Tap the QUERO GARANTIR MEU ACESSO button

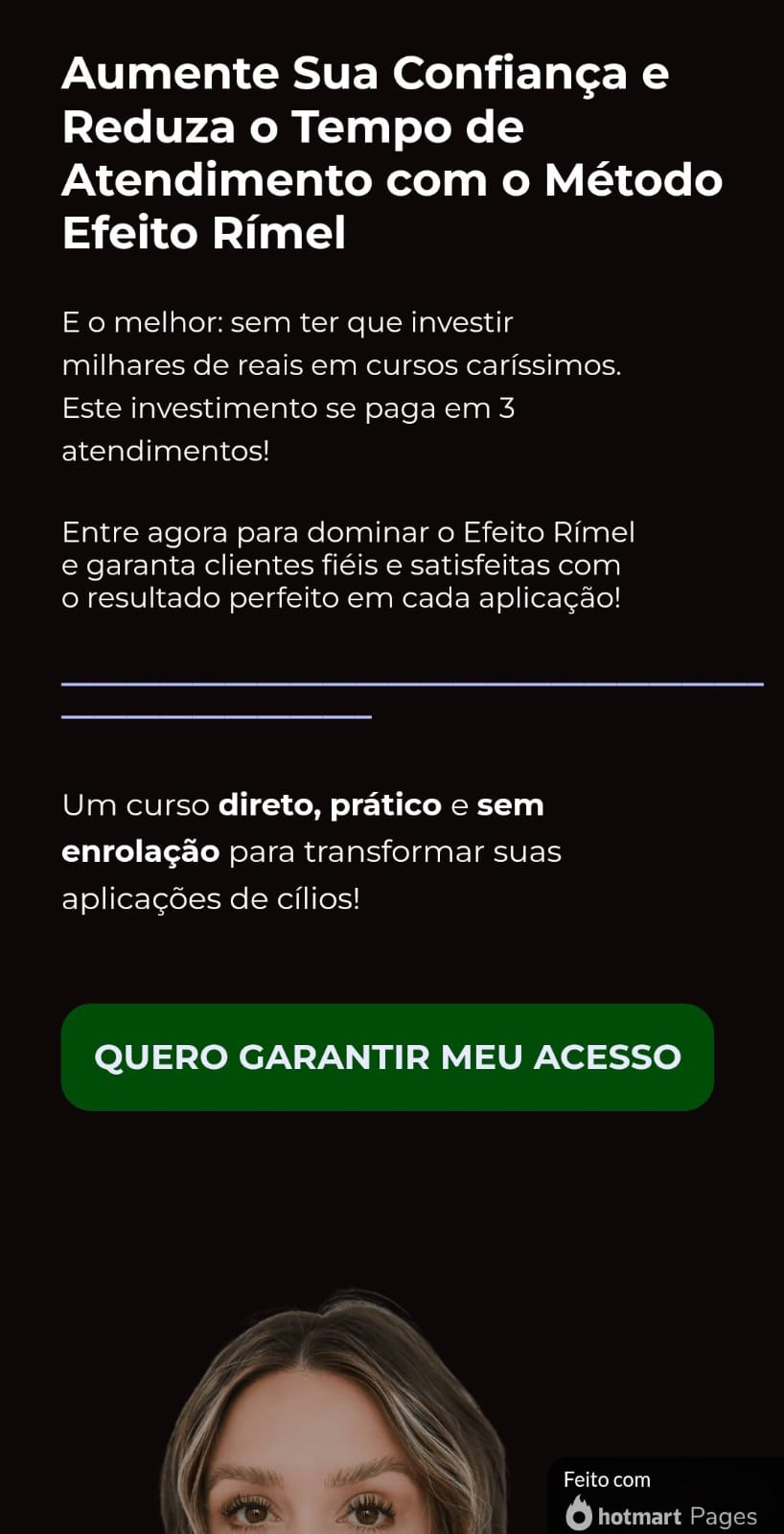point(387,1057)
